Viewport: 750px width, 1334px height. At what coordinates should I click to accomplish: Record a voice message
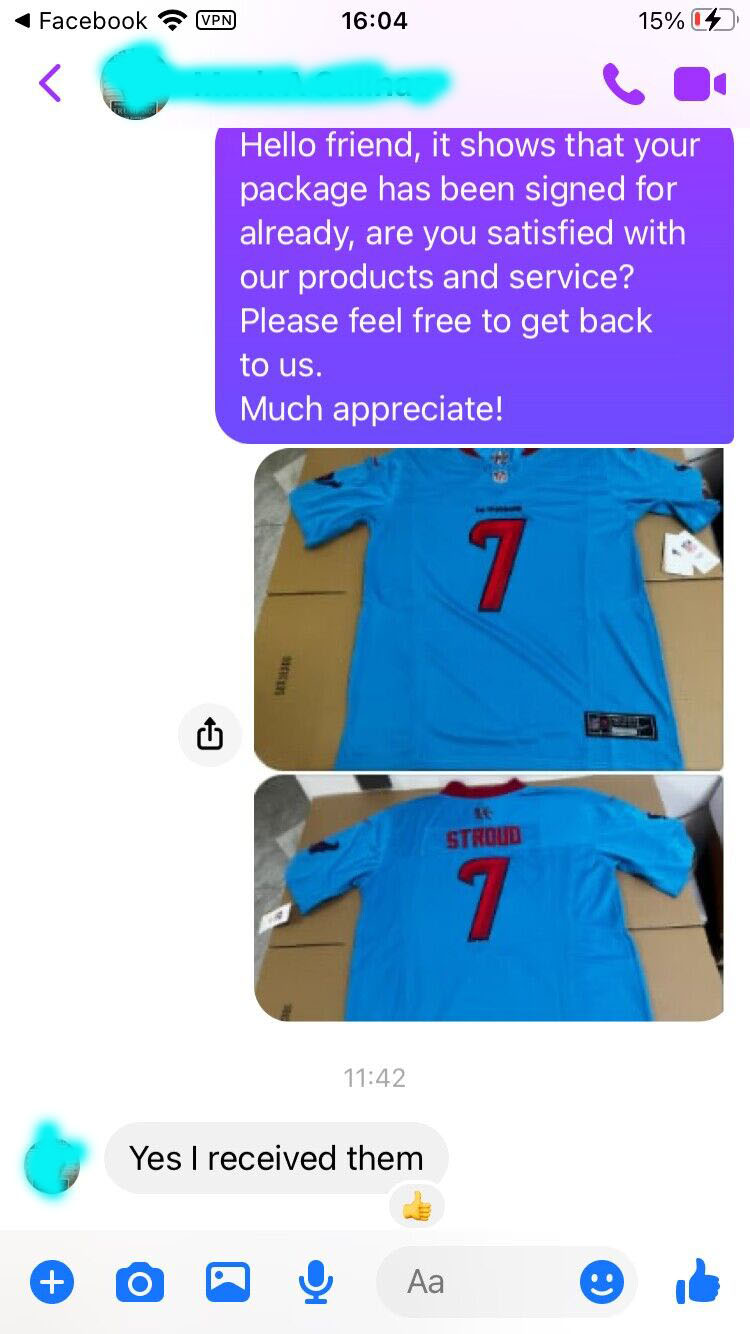click(x=316, y=1281)
